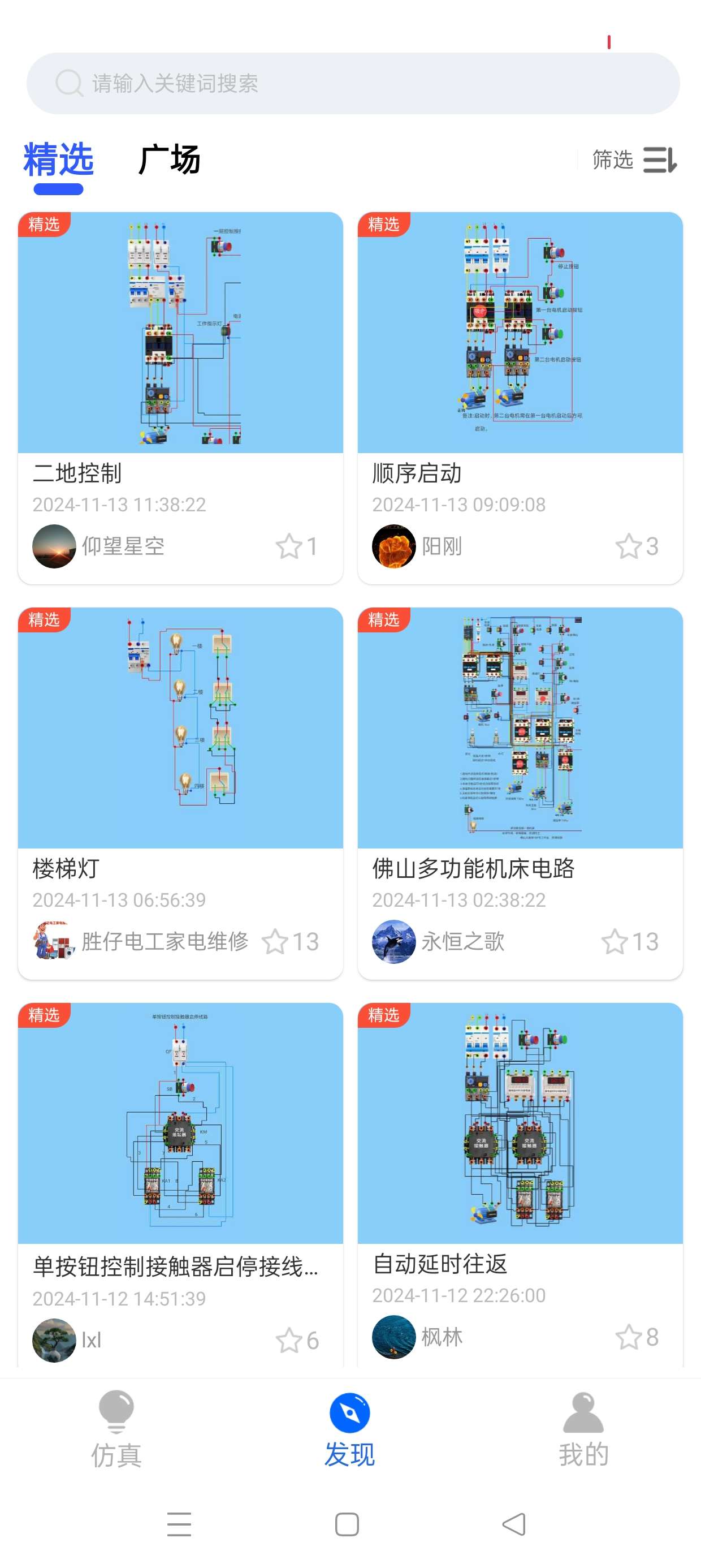Open the 二地控制 circuit card
Screen dimensions: 701x1568
[x=180, y=333]
